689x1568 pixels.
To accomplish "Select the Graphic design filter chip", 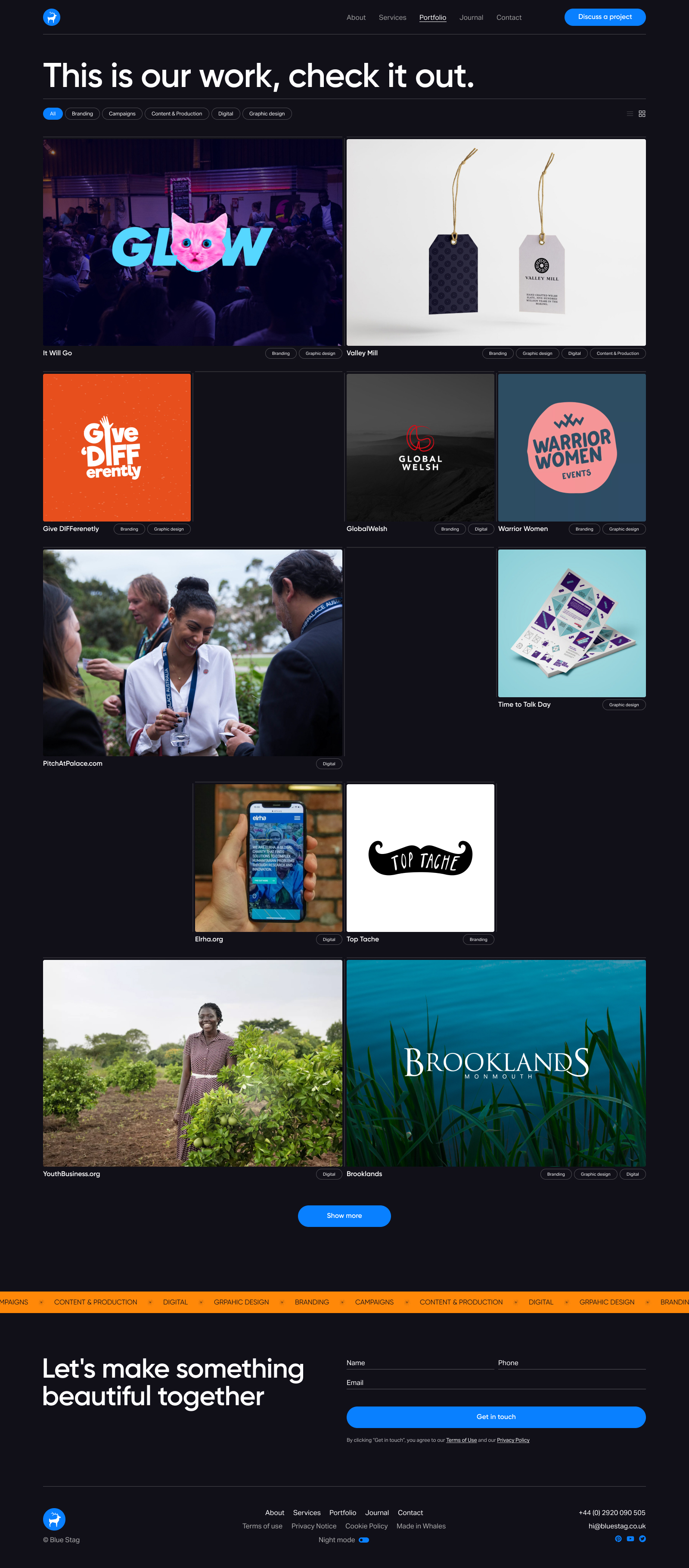I will pos(267,114).
